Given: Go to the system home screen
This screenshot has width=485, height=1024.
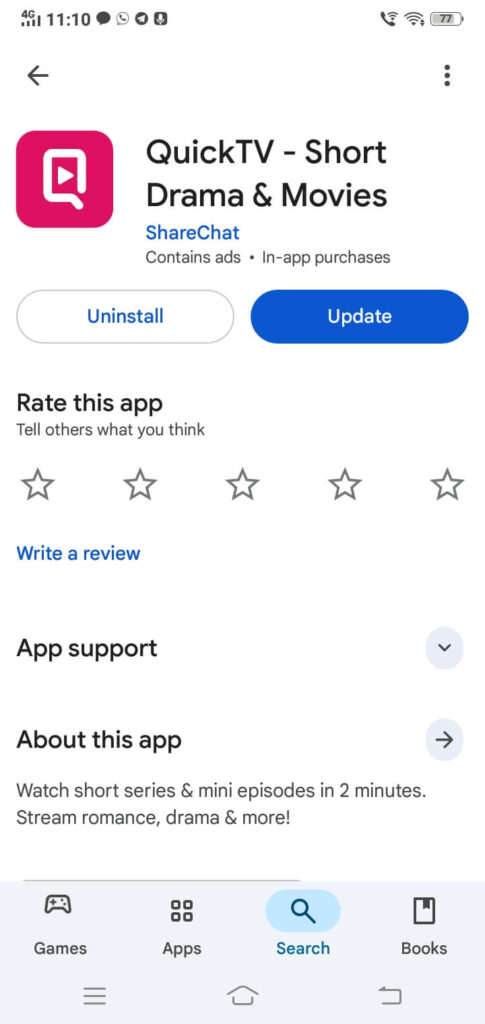Looking at the screenshot, I should (242, 995).
